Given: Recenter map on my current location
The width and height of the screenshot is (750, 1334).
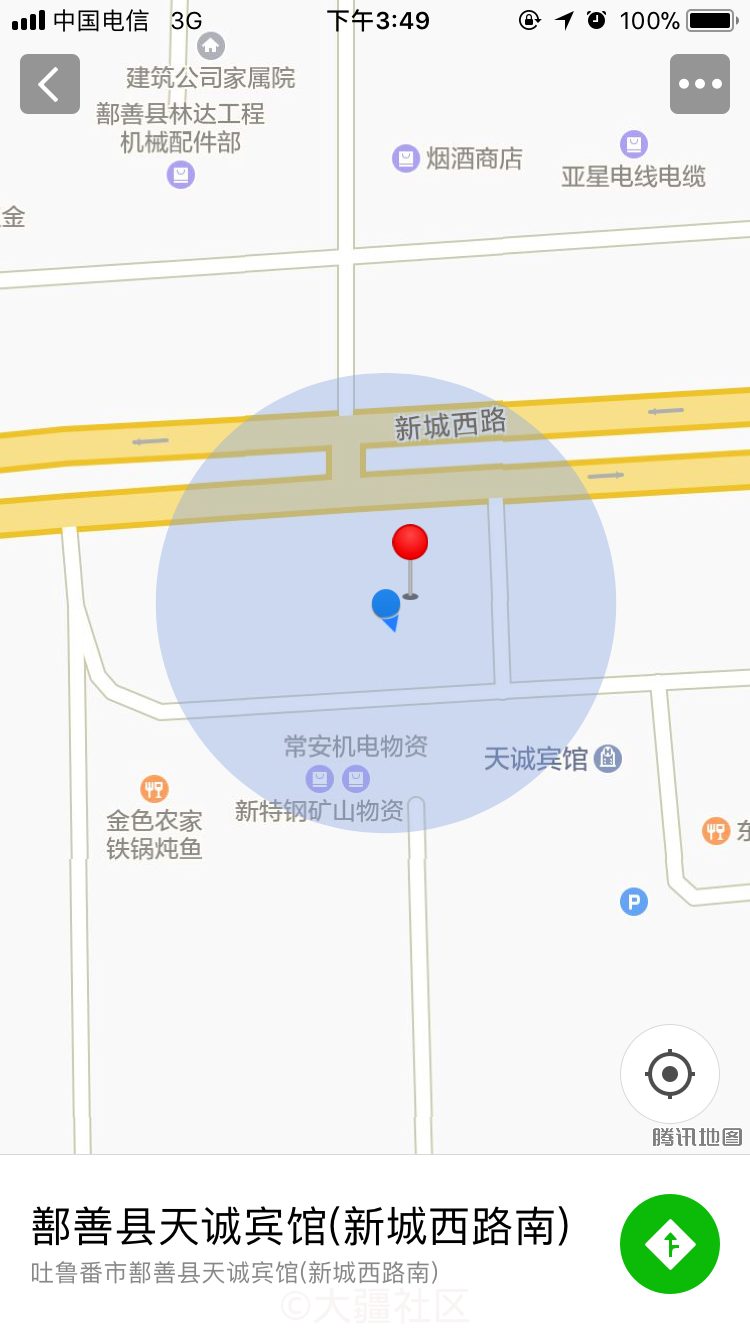Looking at the screenshot, I should coord(670,1074).
